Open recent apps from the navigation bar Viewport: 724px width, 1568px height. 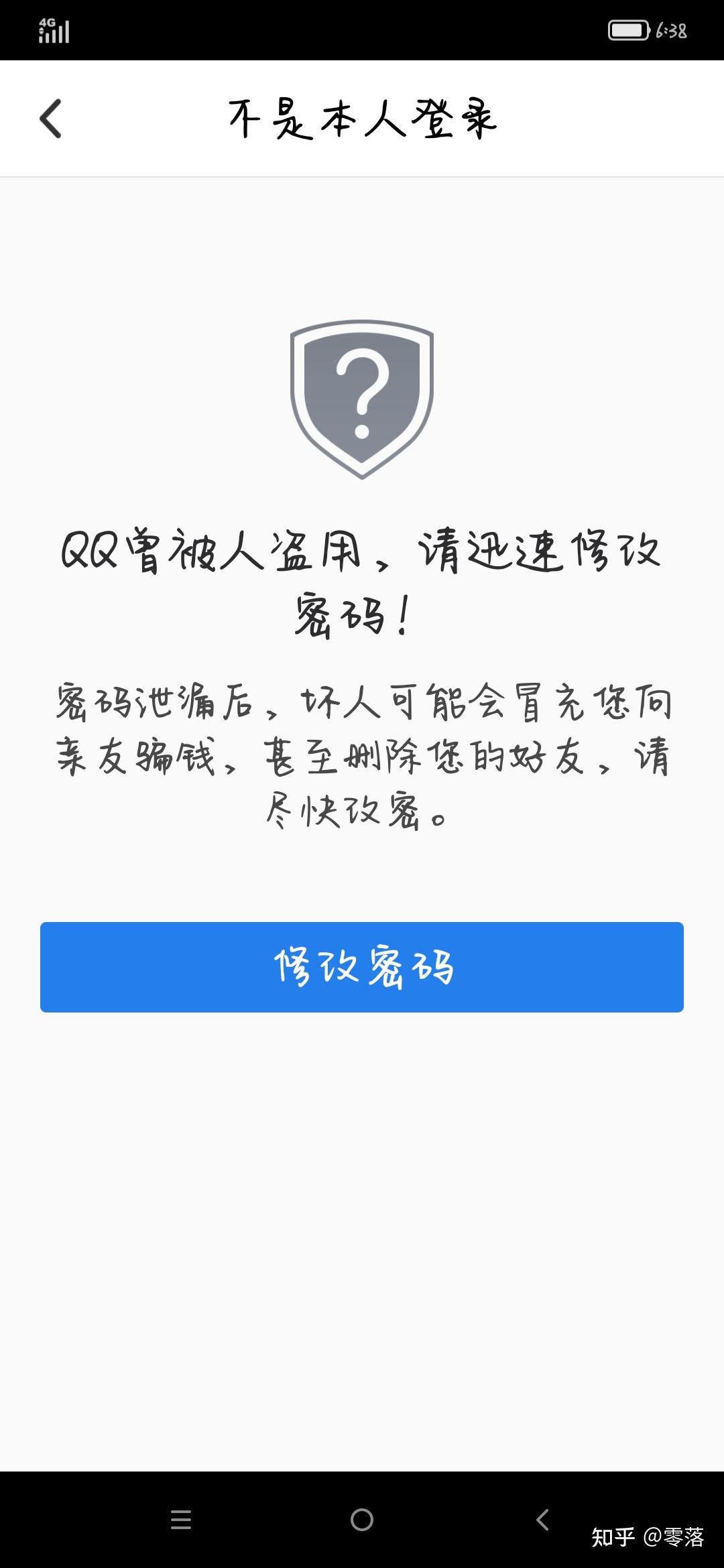click(181, 1520)
